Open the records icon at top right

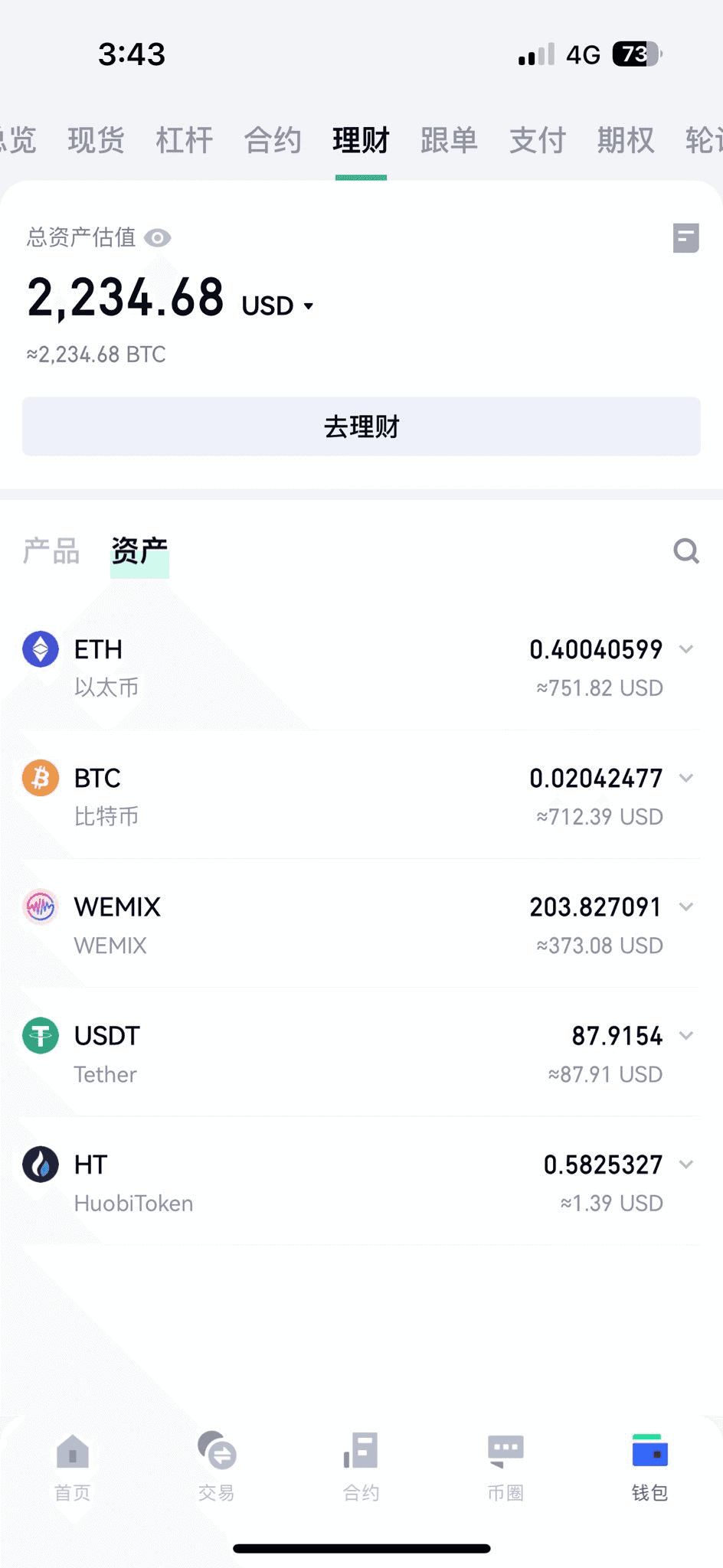685,238
